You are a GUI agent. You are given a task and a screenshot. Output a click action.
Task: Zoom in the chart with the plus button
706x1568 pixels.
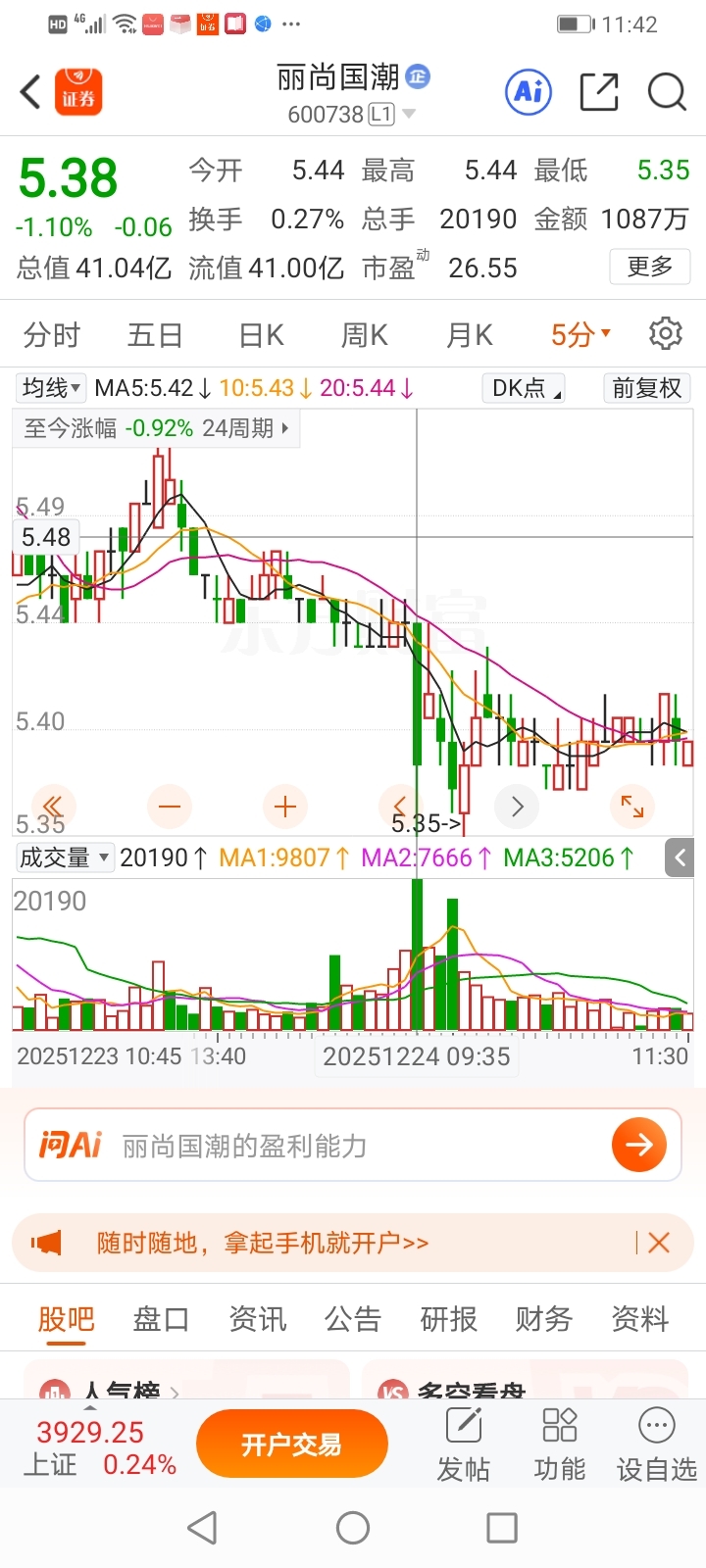coord(285,807)
